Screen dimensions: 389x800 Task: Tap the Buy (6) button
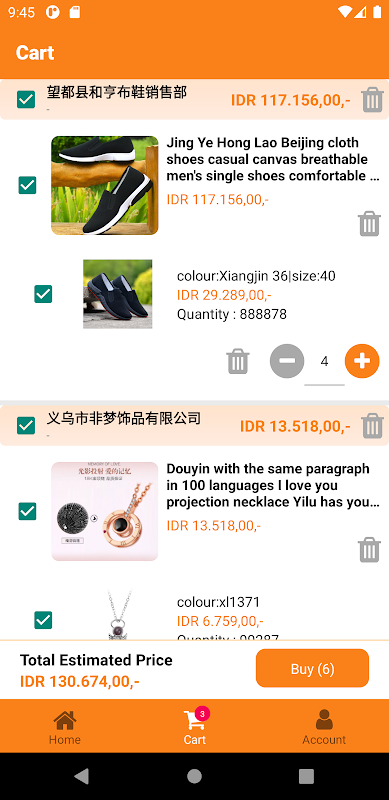coord(312,668)
